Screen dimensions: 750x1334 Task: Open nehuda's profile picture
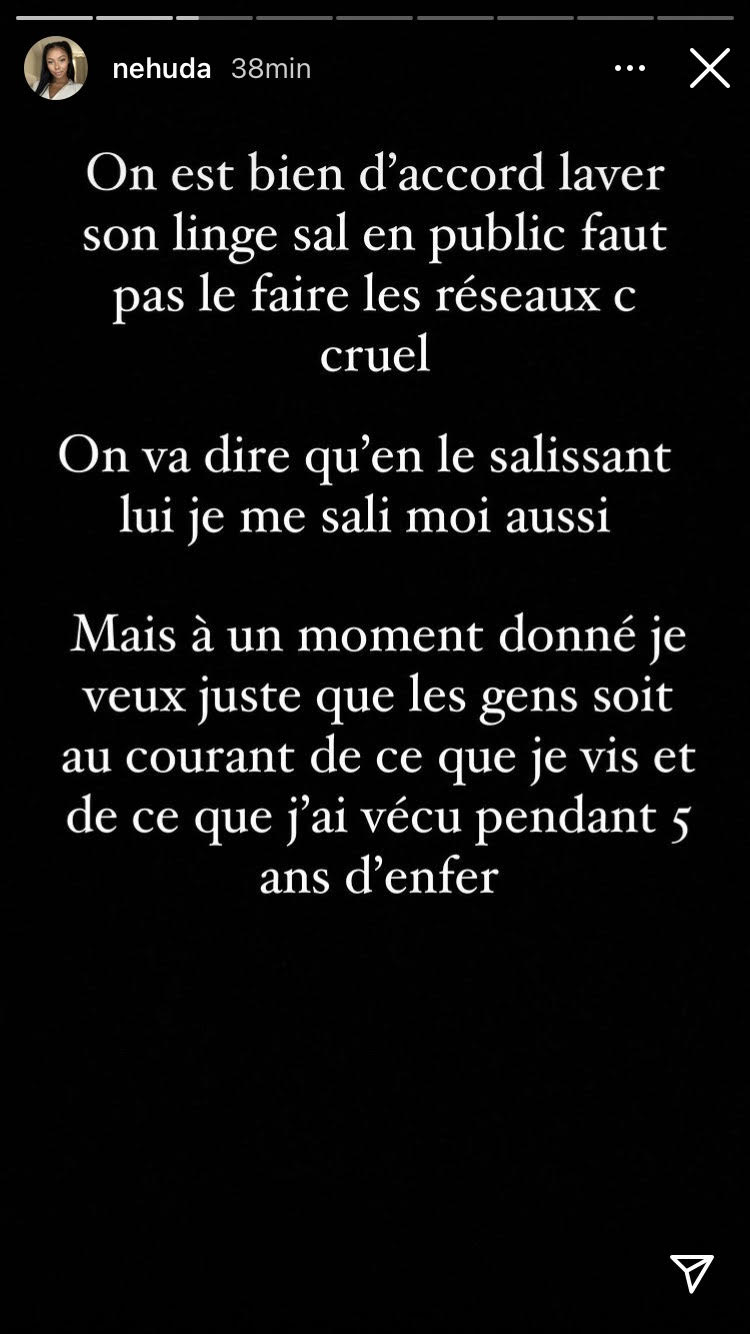coord(56,68)
